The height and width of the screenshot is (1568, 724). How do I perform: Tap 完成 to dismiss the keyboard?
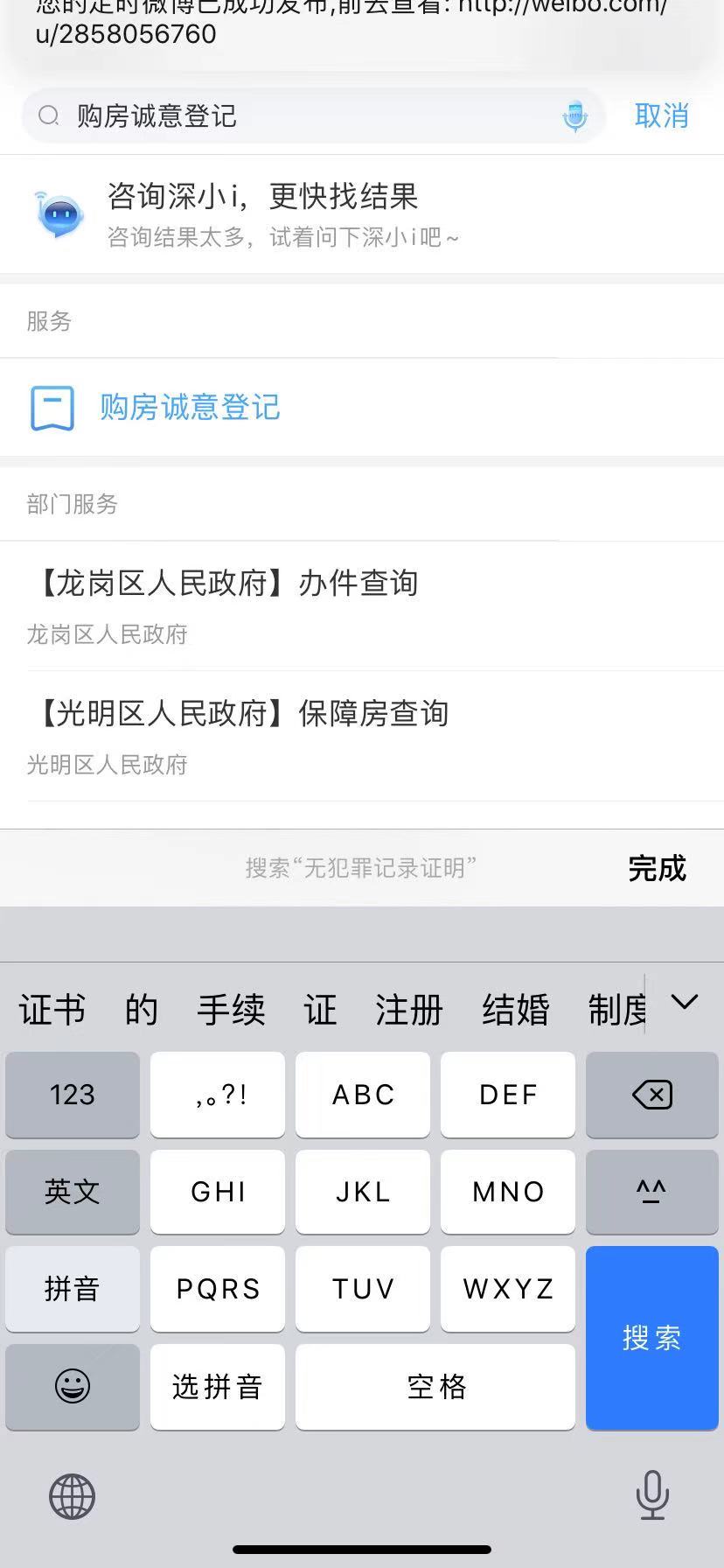[x=657, y=868]
